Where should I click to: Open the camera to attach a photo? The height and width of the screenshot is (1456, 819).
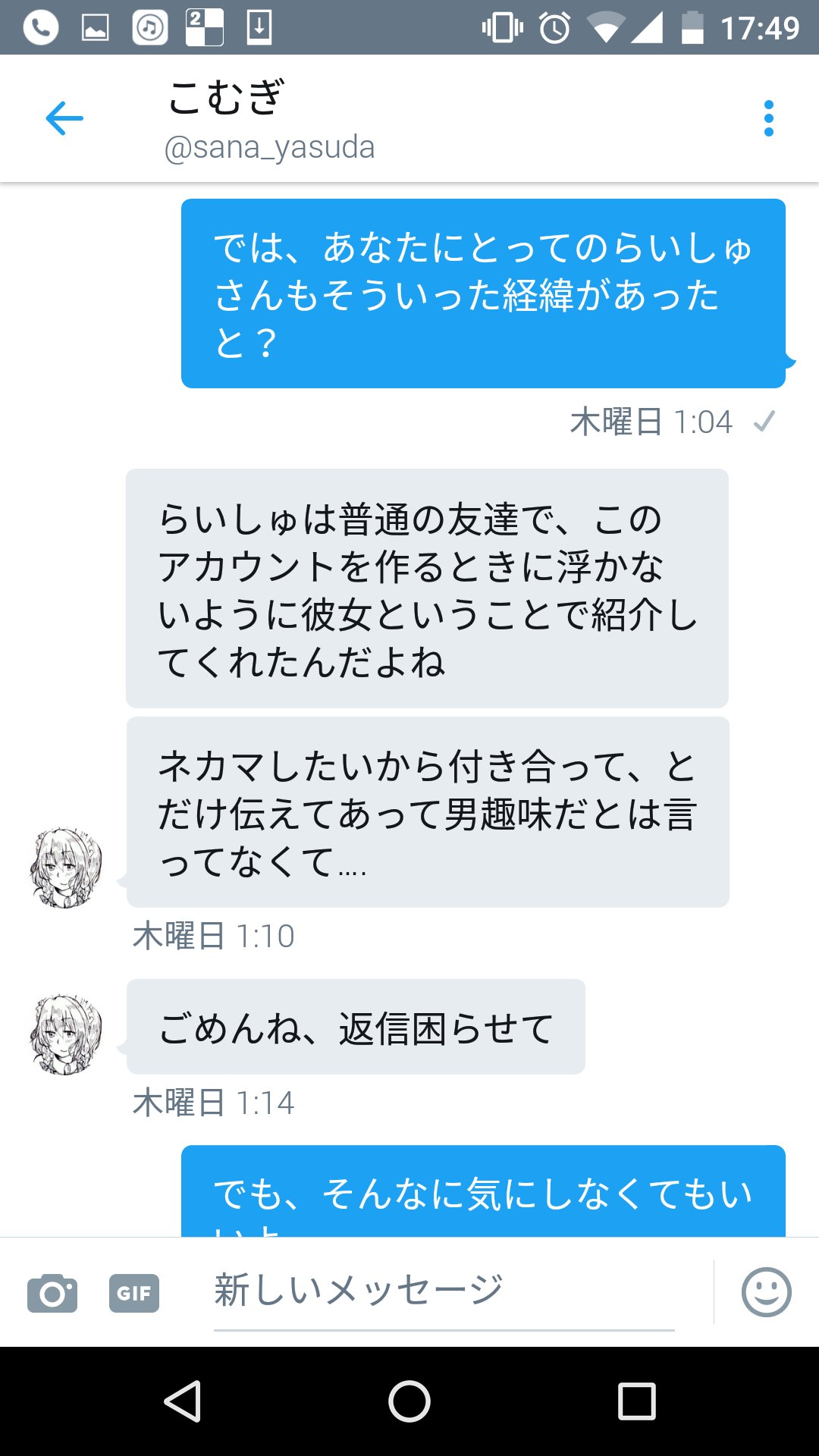click(x=52, y=1293)
